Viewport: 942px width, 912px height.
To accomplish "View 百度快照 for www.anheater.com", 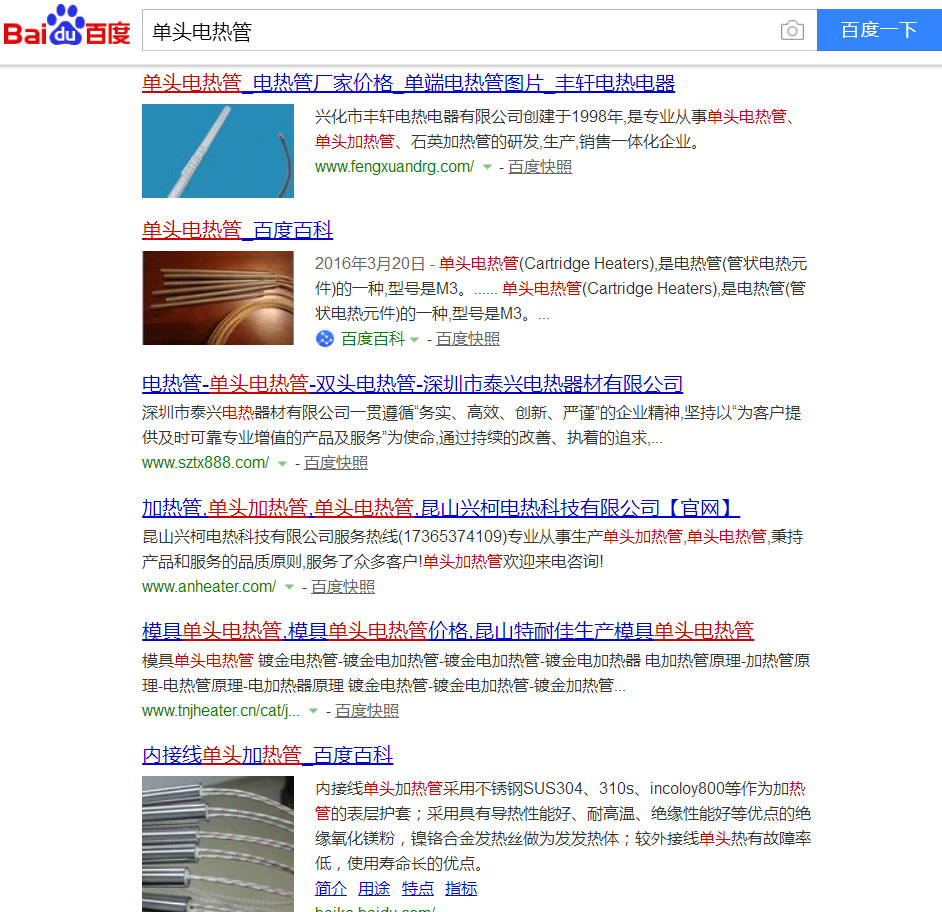I will (343, 587).
